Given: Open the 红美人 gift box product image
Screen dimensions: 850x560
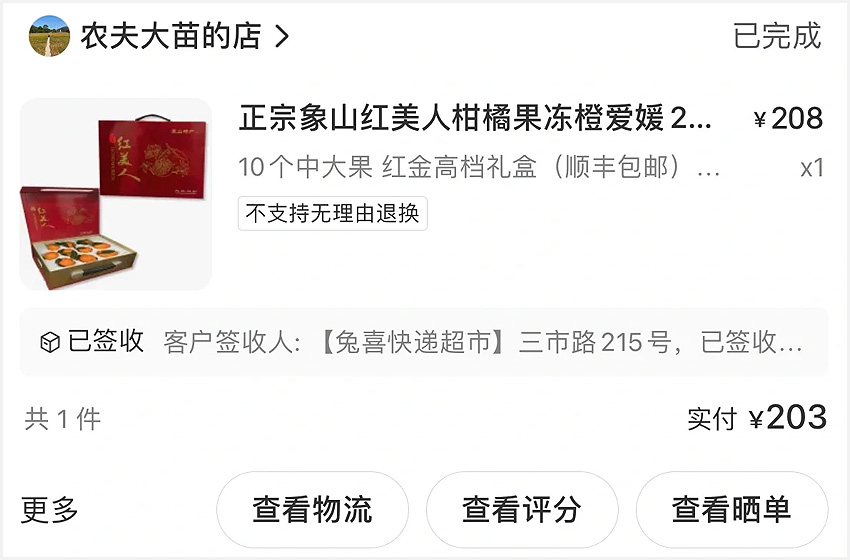Looking at the screenshot, I should point(116,194).
